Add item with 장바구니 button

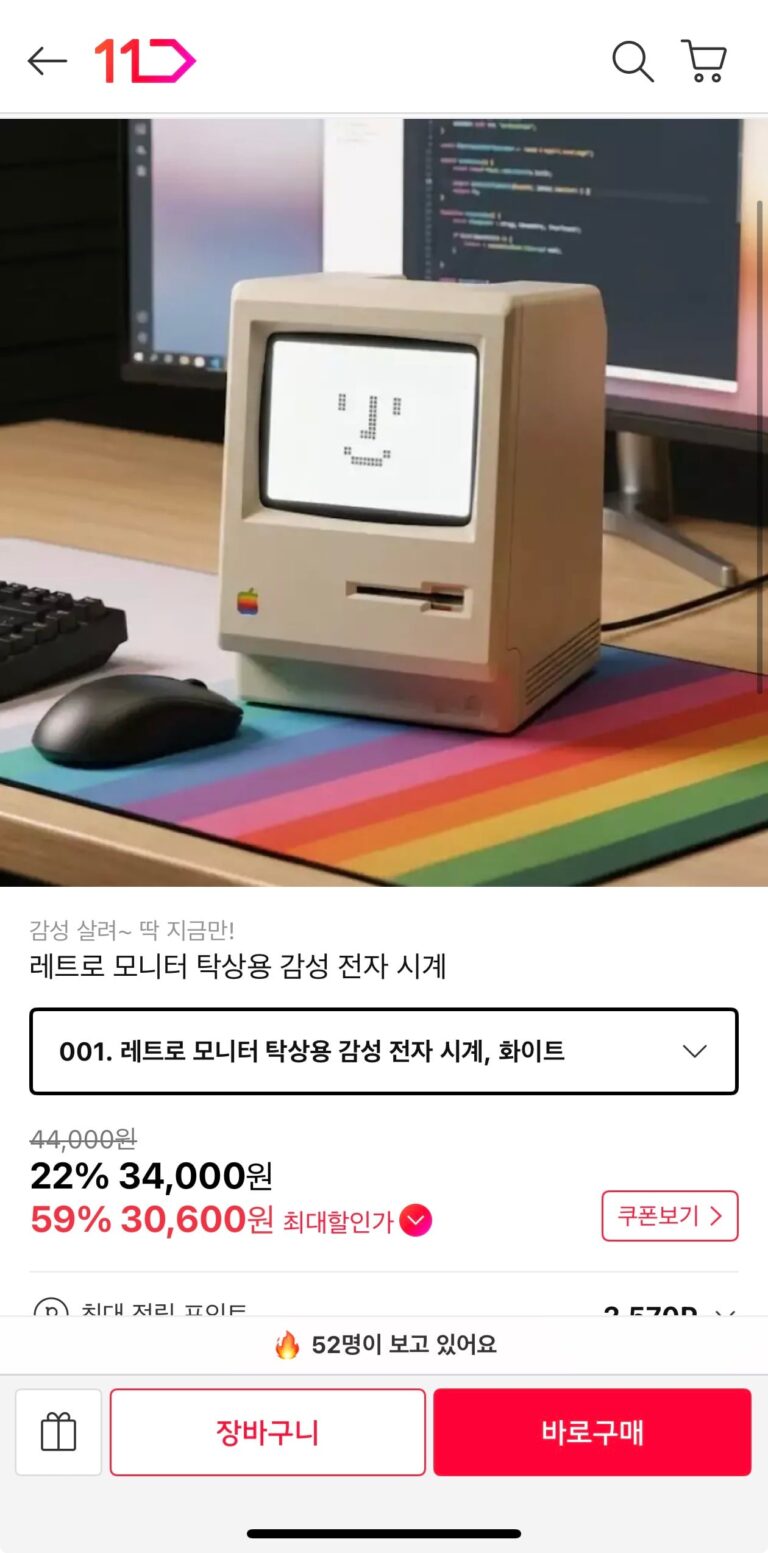tap(267, 1432)
